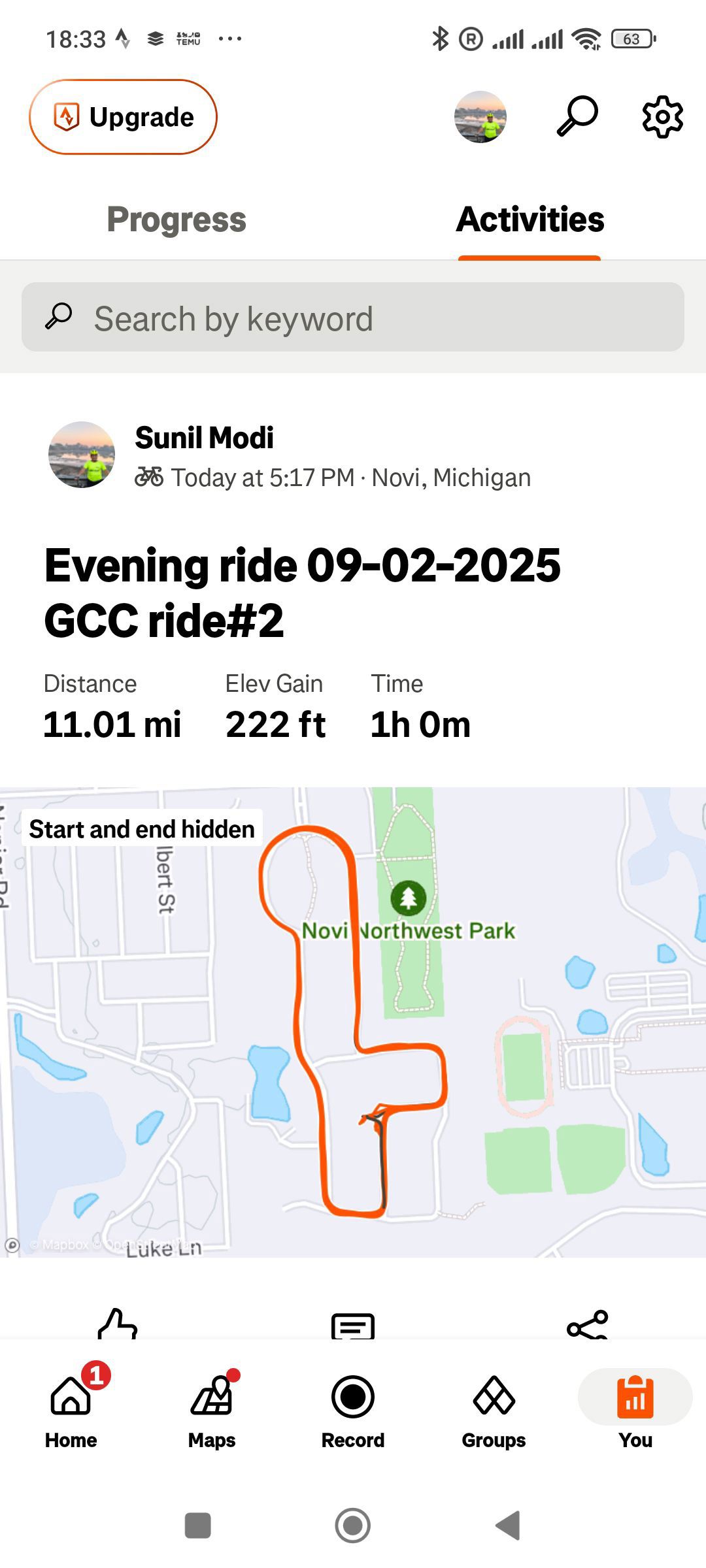View Sunil Modi's profile from the activity
This screenshot has height=1568, width=706.
[204, 438]
